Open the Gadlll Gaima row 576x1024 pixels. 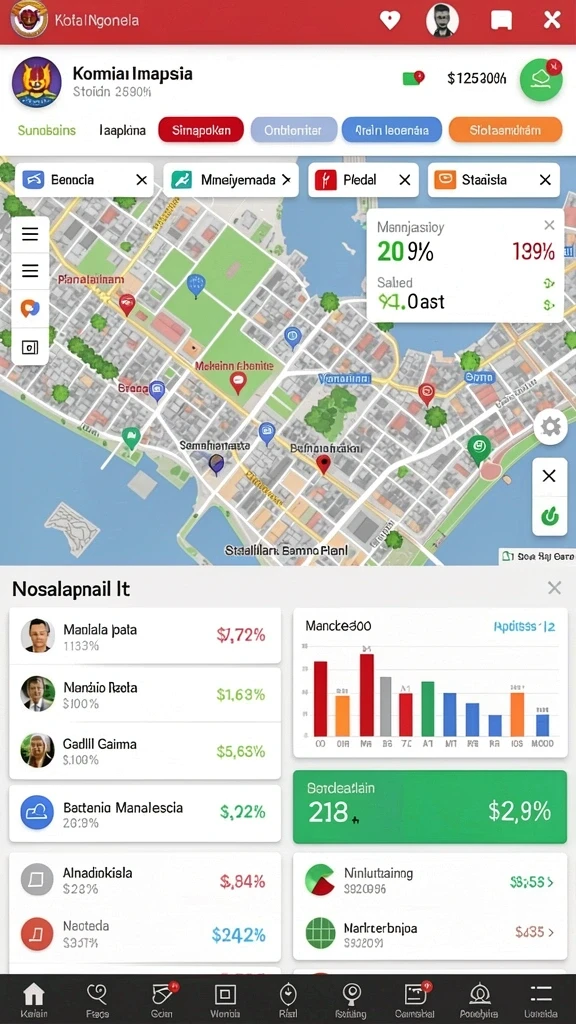point(145,750)
